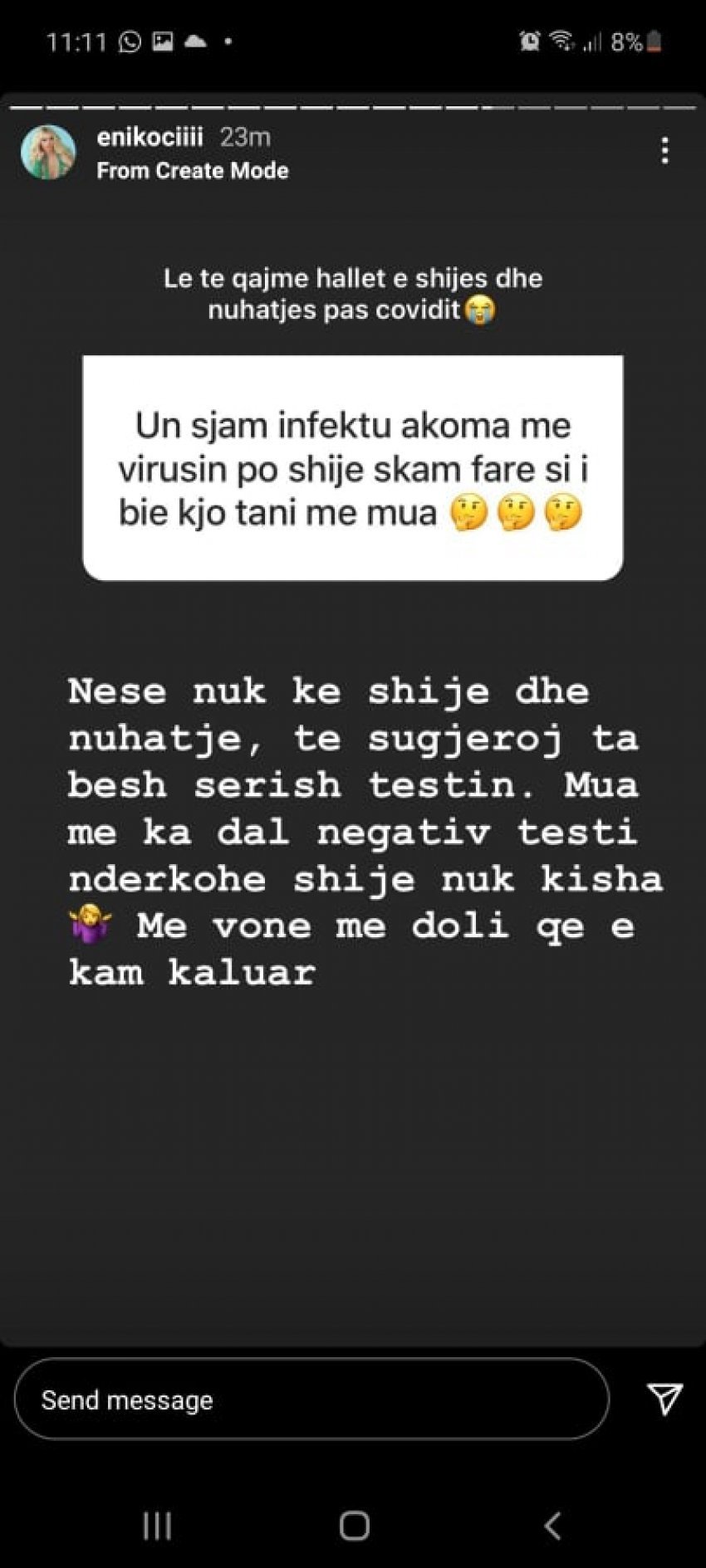Image resolution: width=706 pixels, height=1568 pixels.
Task: Open the enikociiii username link
Action: (150, 137)
